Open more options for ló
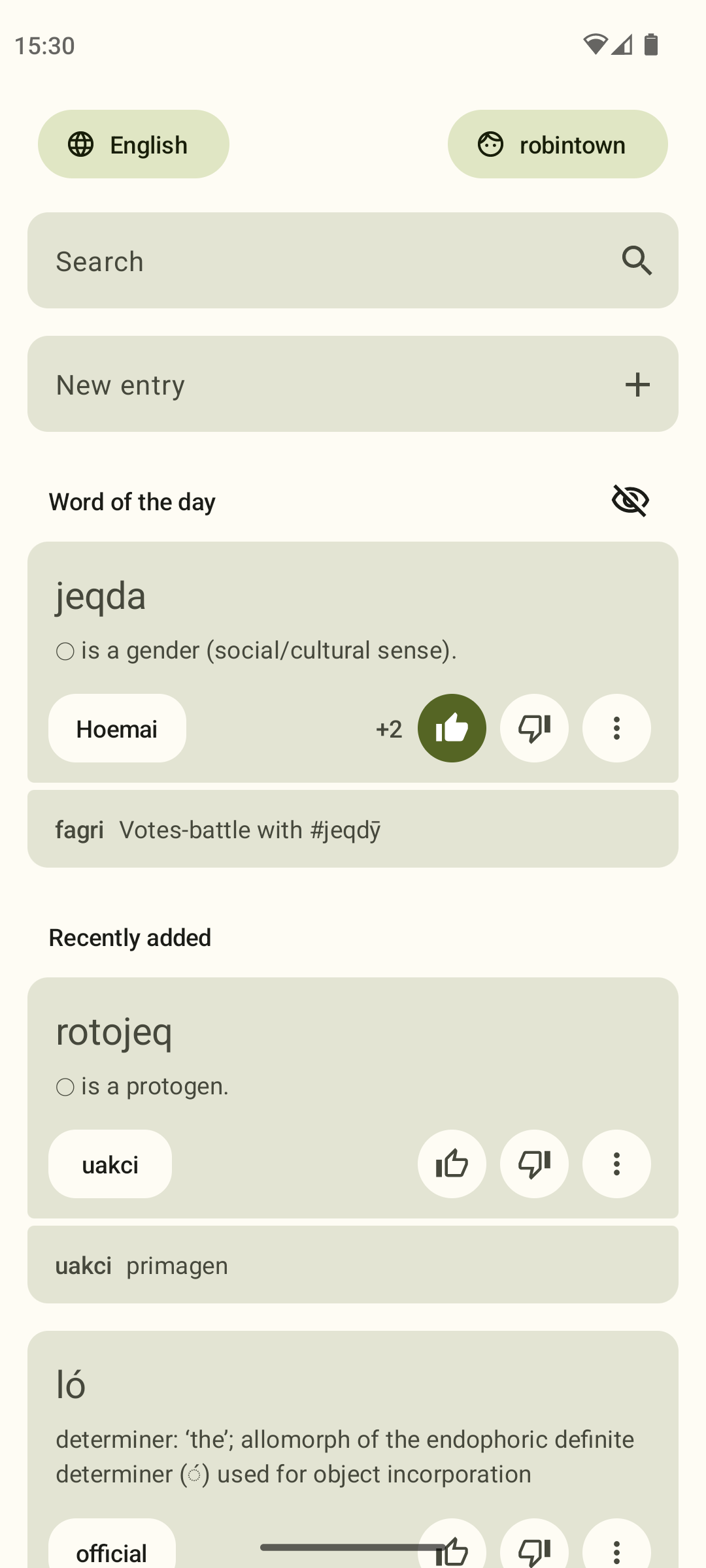This screenshot has width=706, height=1568. click(x=616, y=1550)
